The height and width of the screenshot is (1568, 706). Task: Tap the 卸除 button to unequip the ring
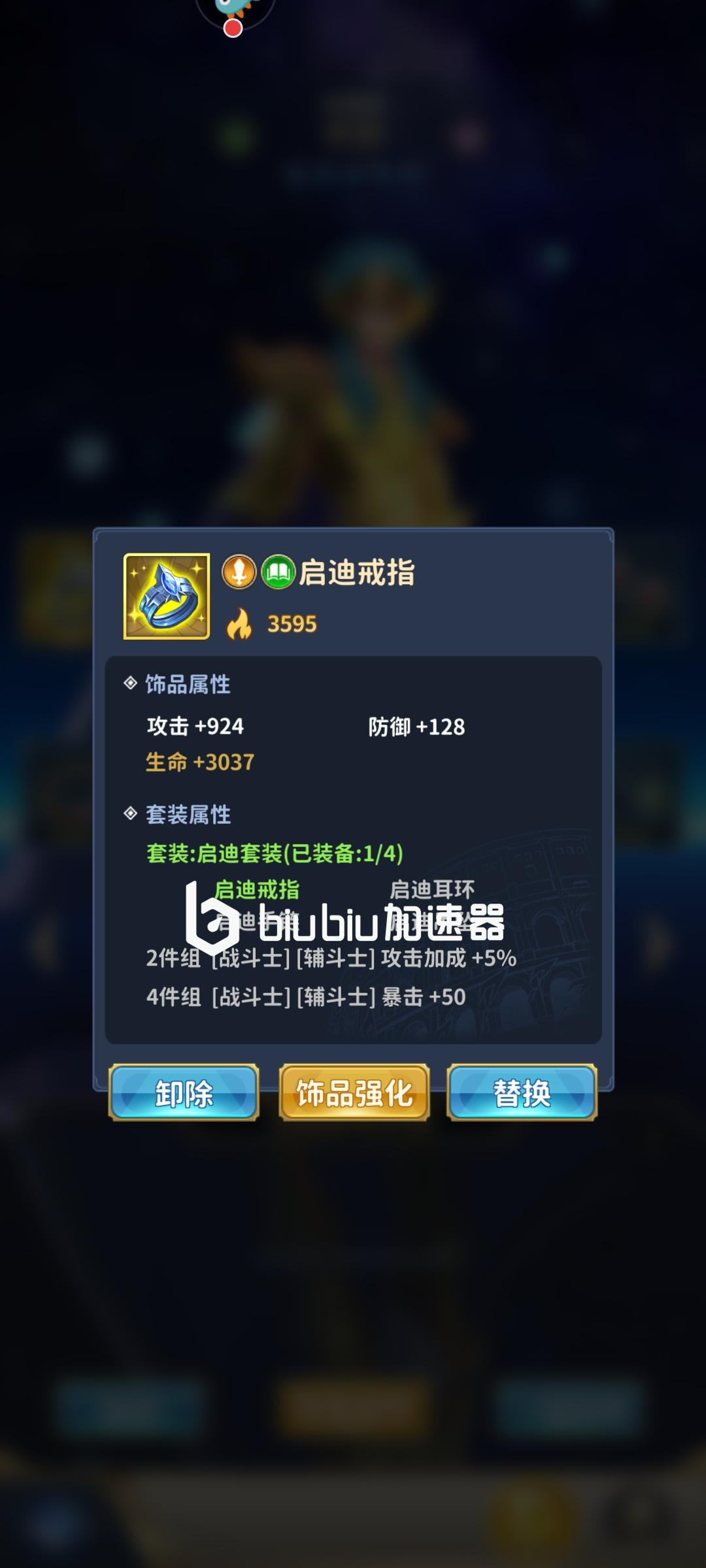tap(184, 1092)
